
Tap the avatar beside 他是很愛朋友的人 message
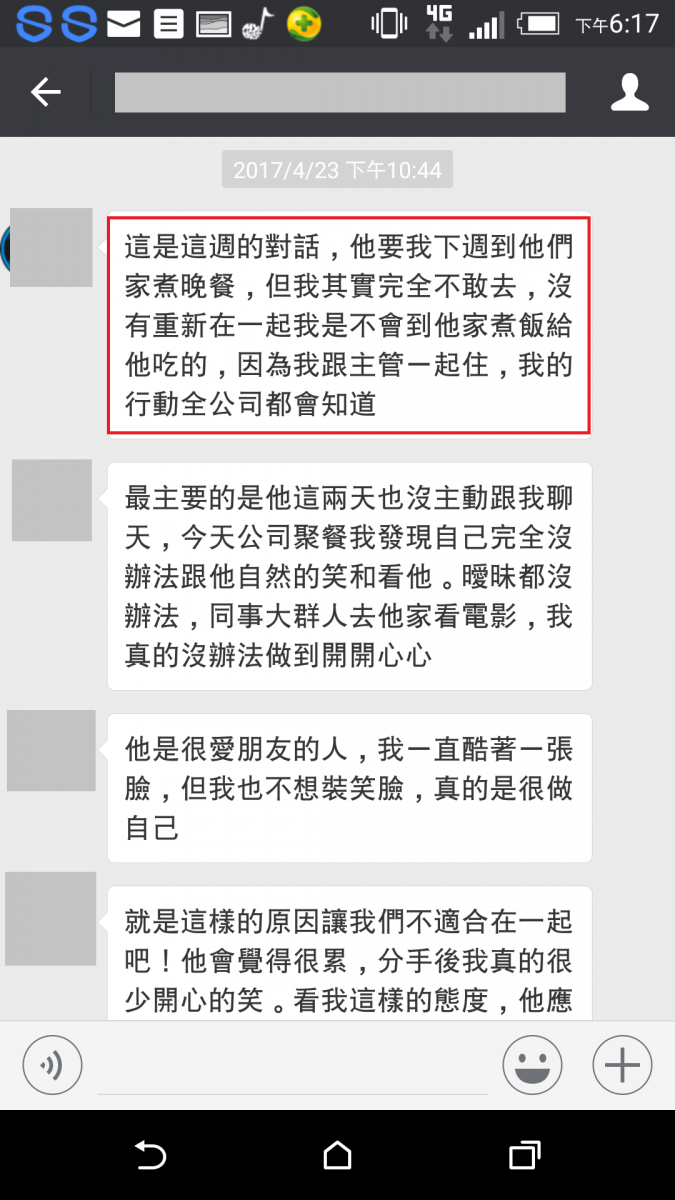pyautogui.click(x=52, y=750)
